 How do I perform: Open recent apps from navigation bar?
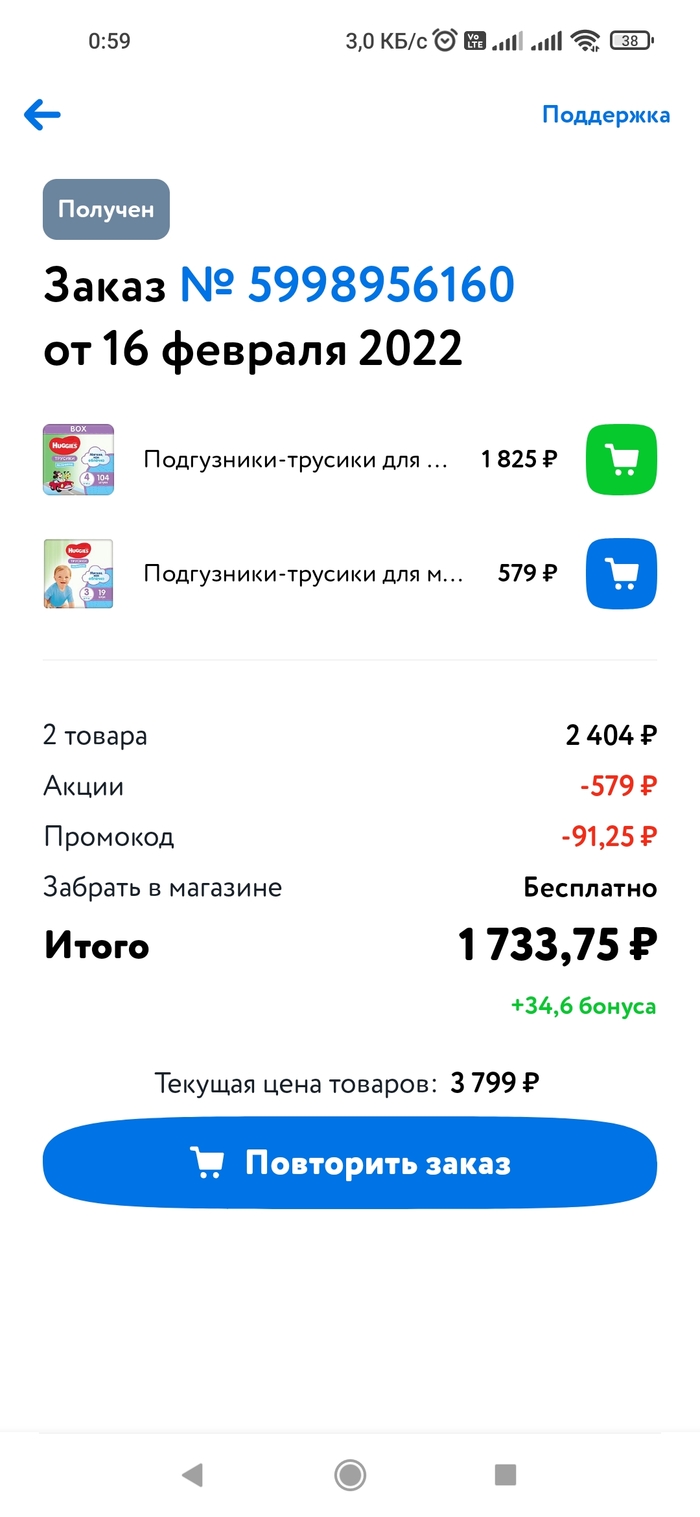pyautogui.click(x=505, y=1474)
